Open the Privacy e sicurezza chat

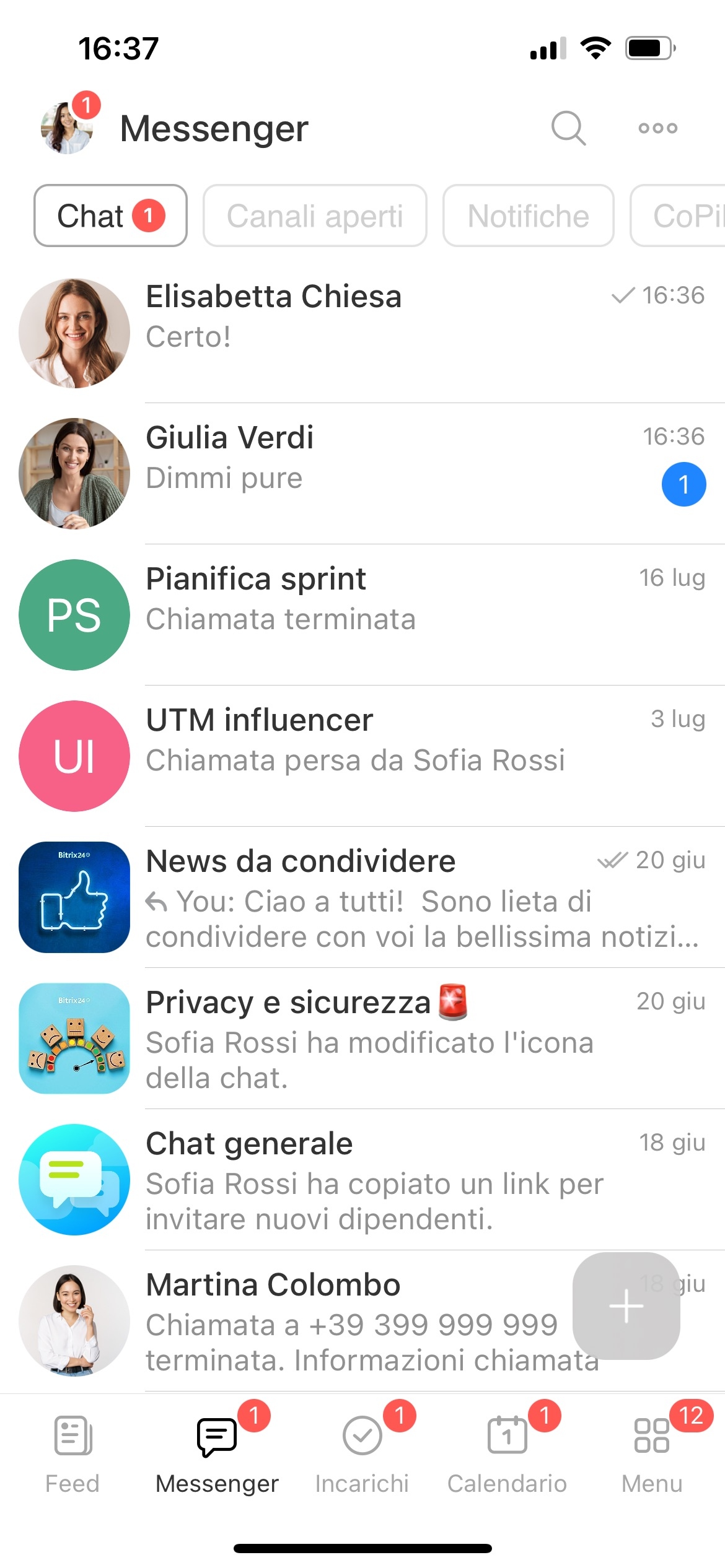[362, 1039]
